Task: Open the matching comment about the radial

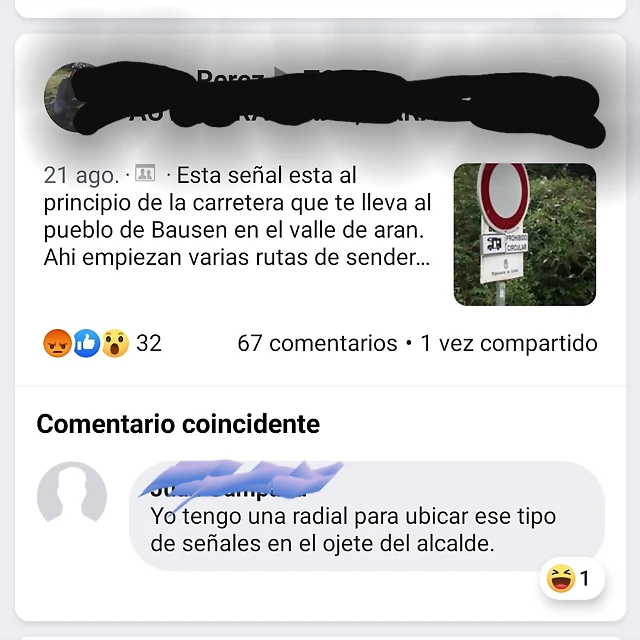Action: pos(352,530)
